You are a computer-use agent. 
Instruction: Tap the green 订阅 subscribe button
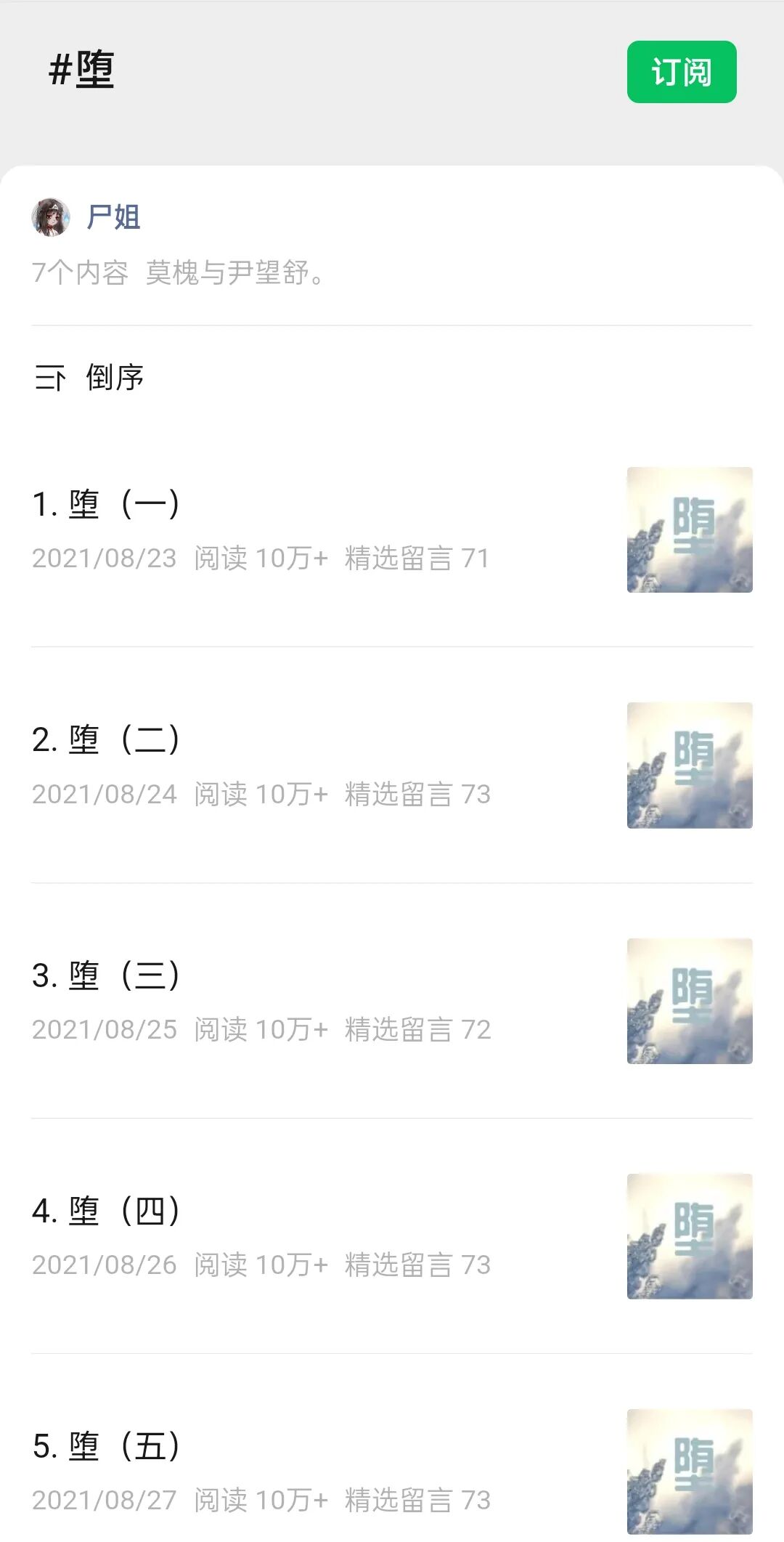coord(681,72)
